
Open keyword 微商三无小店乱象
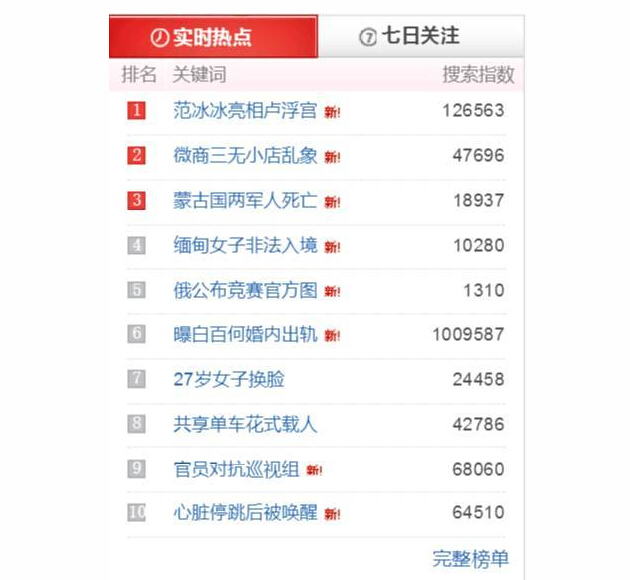pos(245,156)
